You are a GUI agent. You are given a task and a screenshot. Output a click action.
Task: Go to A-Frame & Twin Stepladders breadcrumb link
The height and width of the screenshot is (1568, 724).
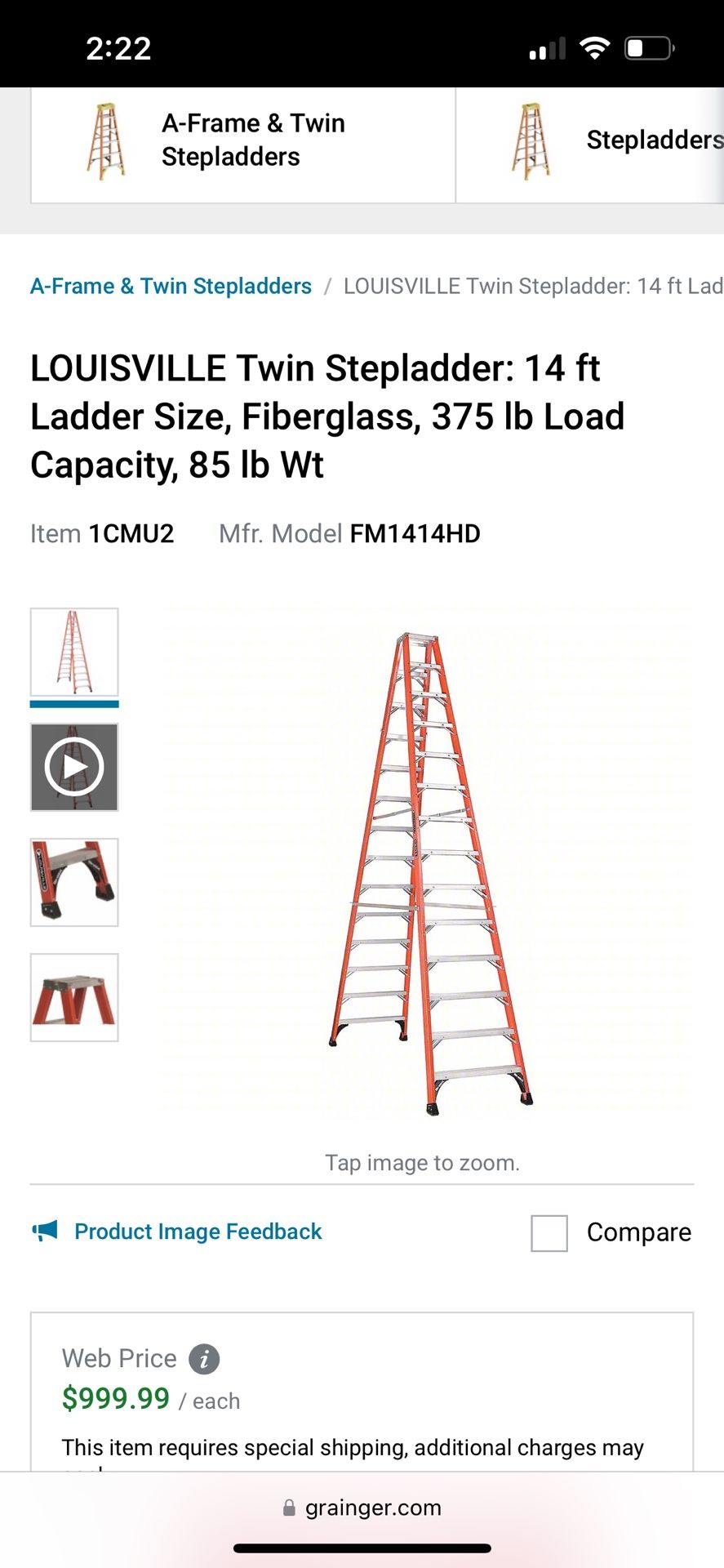coord(171,287)
